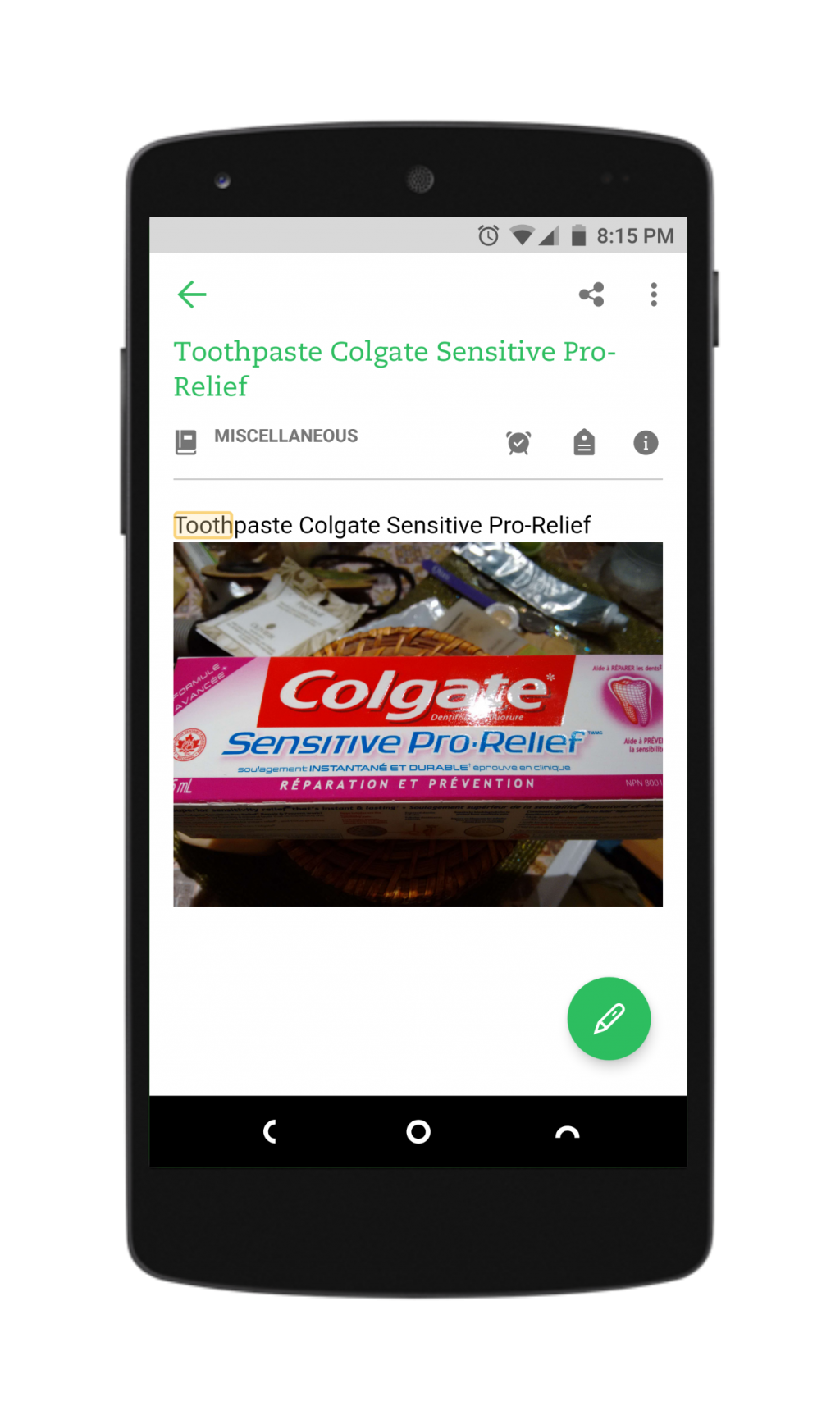Tap the system back button

pyautogui.click(x=270, y=1132)
